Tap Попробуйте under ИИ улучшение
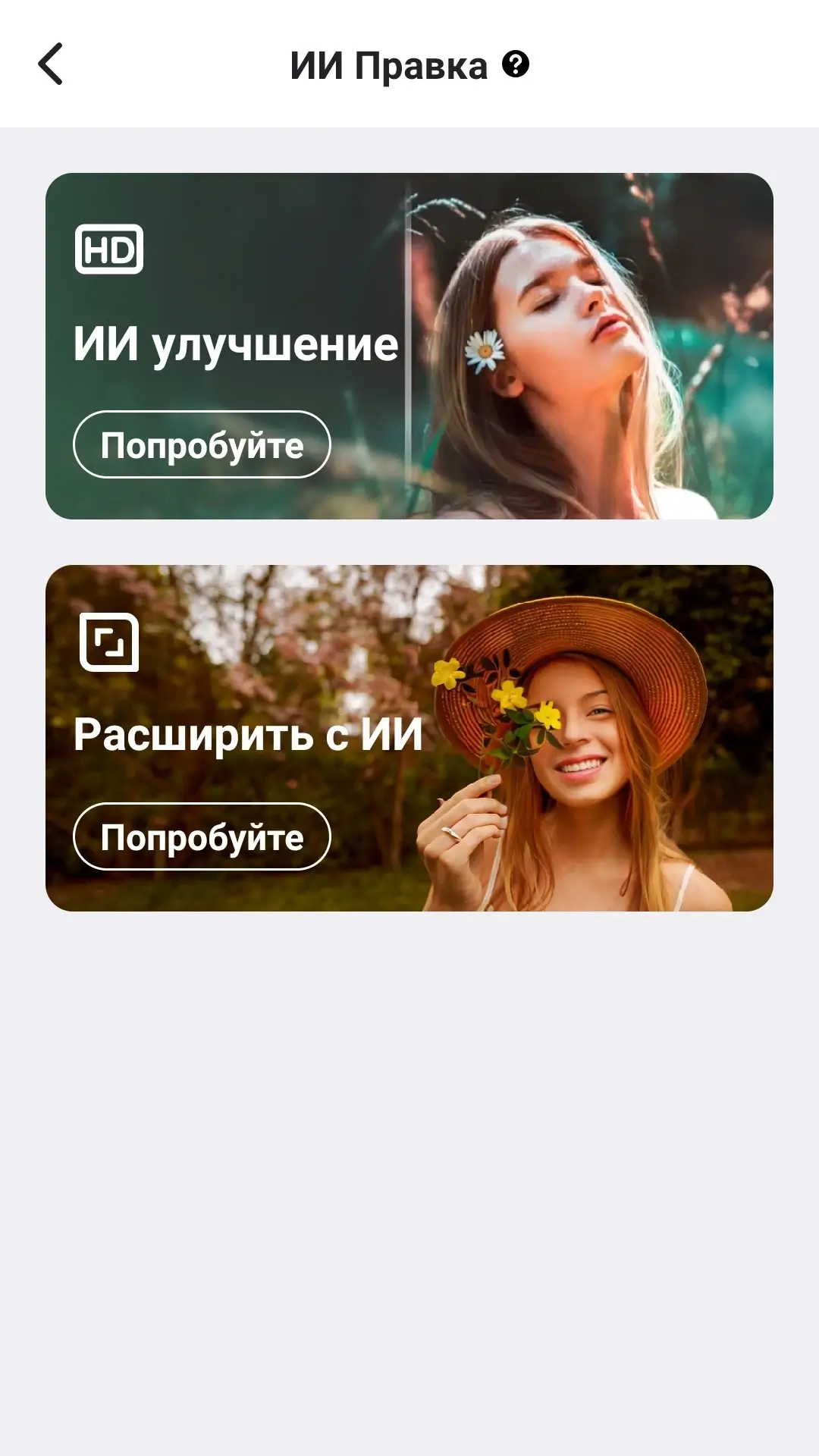The height and width of the screenshot is (1456, 819). tap(202, 445)
